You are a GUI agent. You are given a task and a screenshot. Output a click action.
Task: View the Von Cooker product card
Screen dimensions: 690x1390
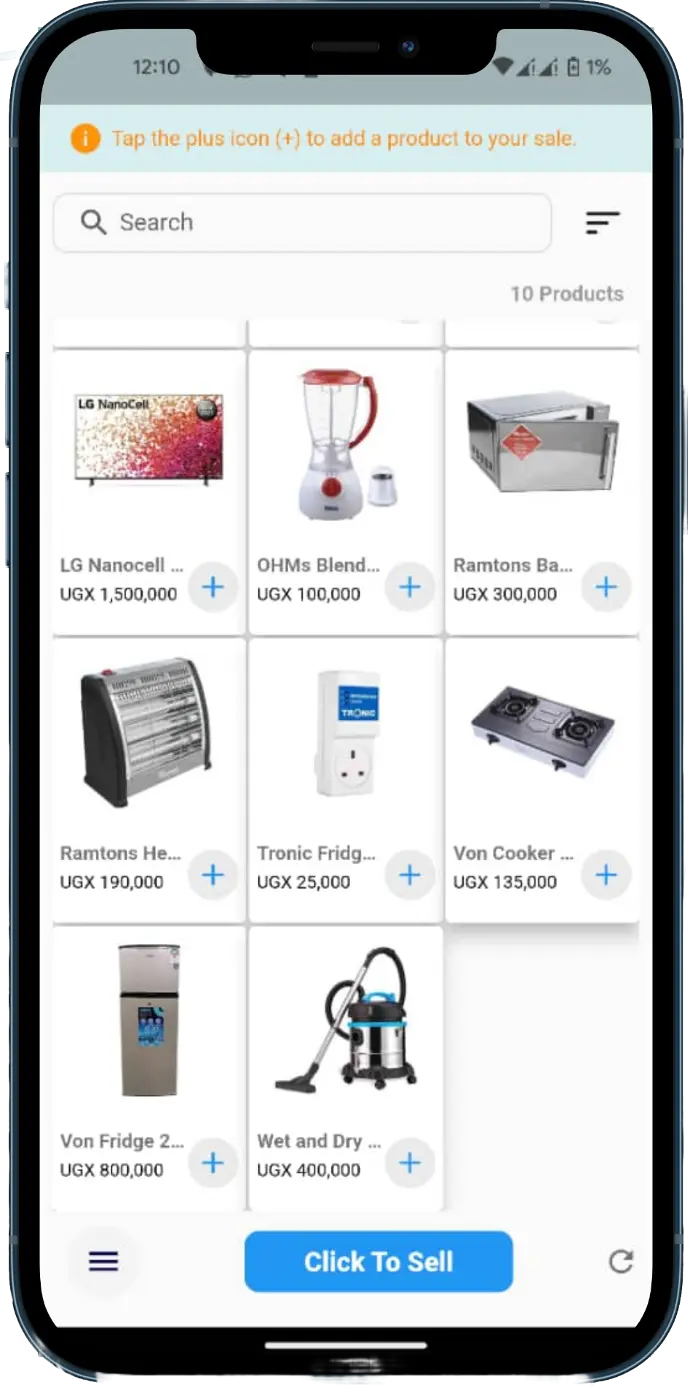[541, 740]
